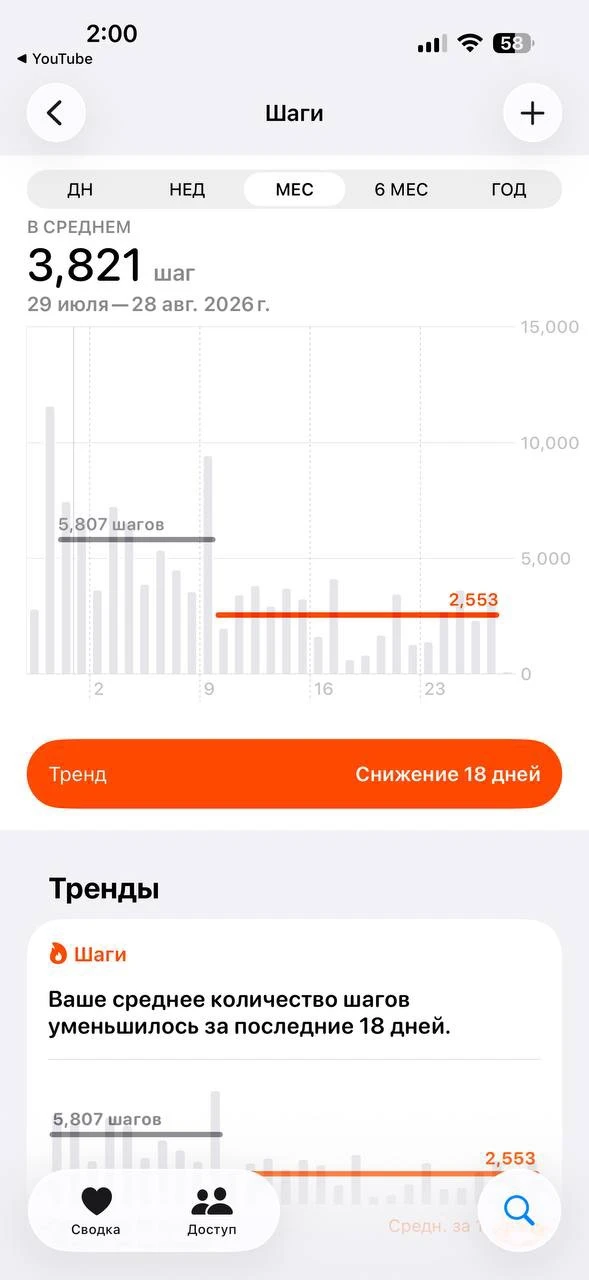Open search with the magnifier button
This screenshot has width=589, height=1280.
point(519,1210)
